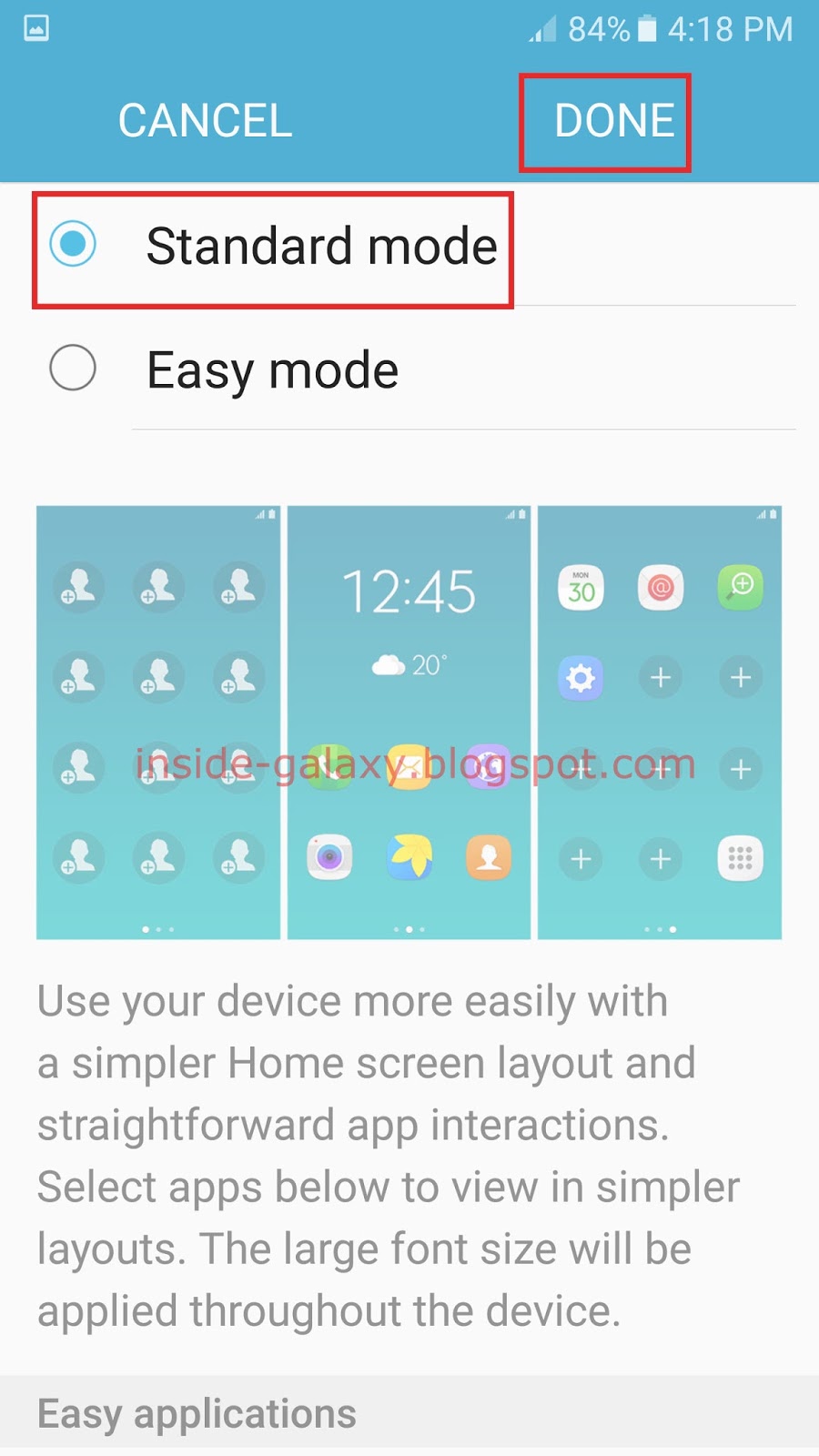Tap the purple Settings gear icon
The height and width of the screenshot is (1456, 819).
click(580, 678)
